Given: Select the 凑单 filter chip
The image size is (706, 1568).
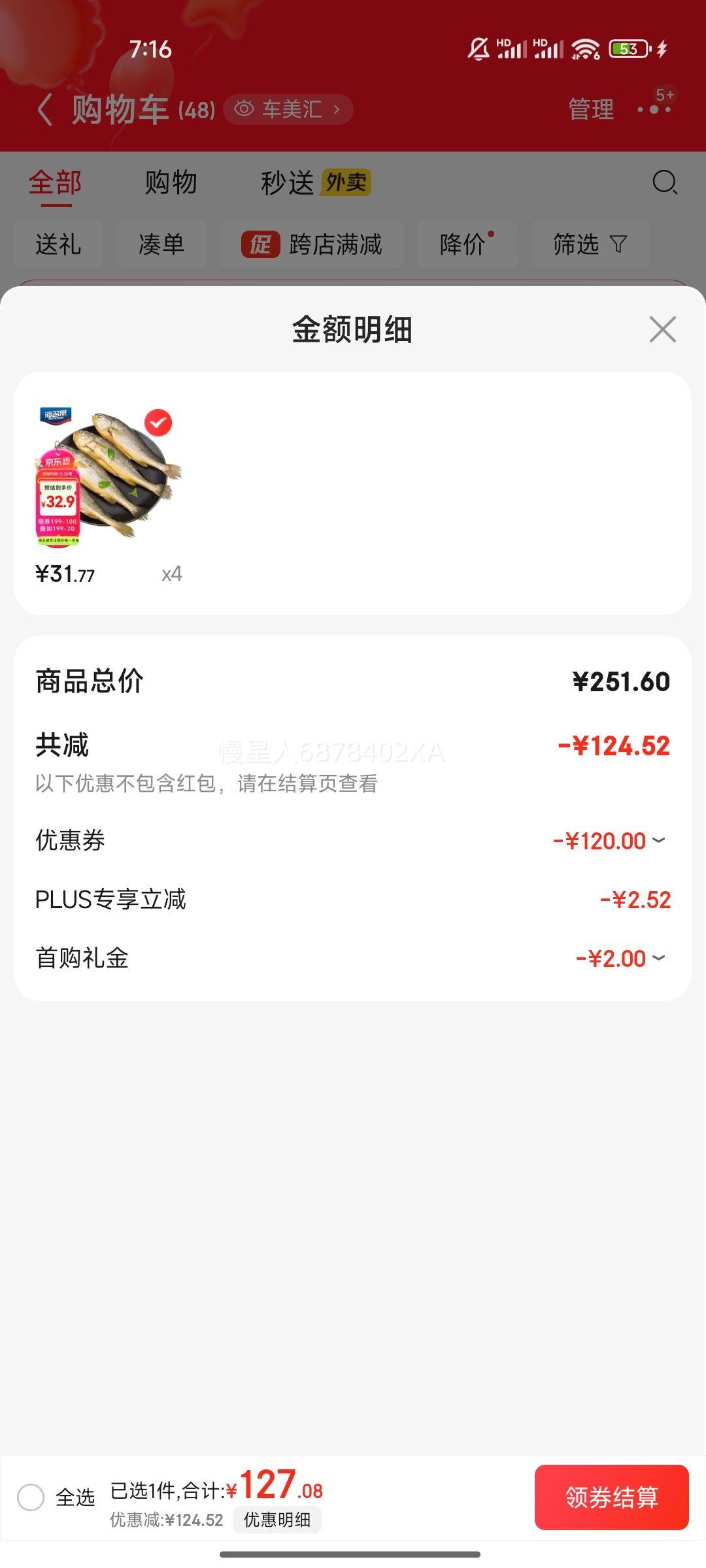Looking at the screenshot, I should [x=161, y=244].
